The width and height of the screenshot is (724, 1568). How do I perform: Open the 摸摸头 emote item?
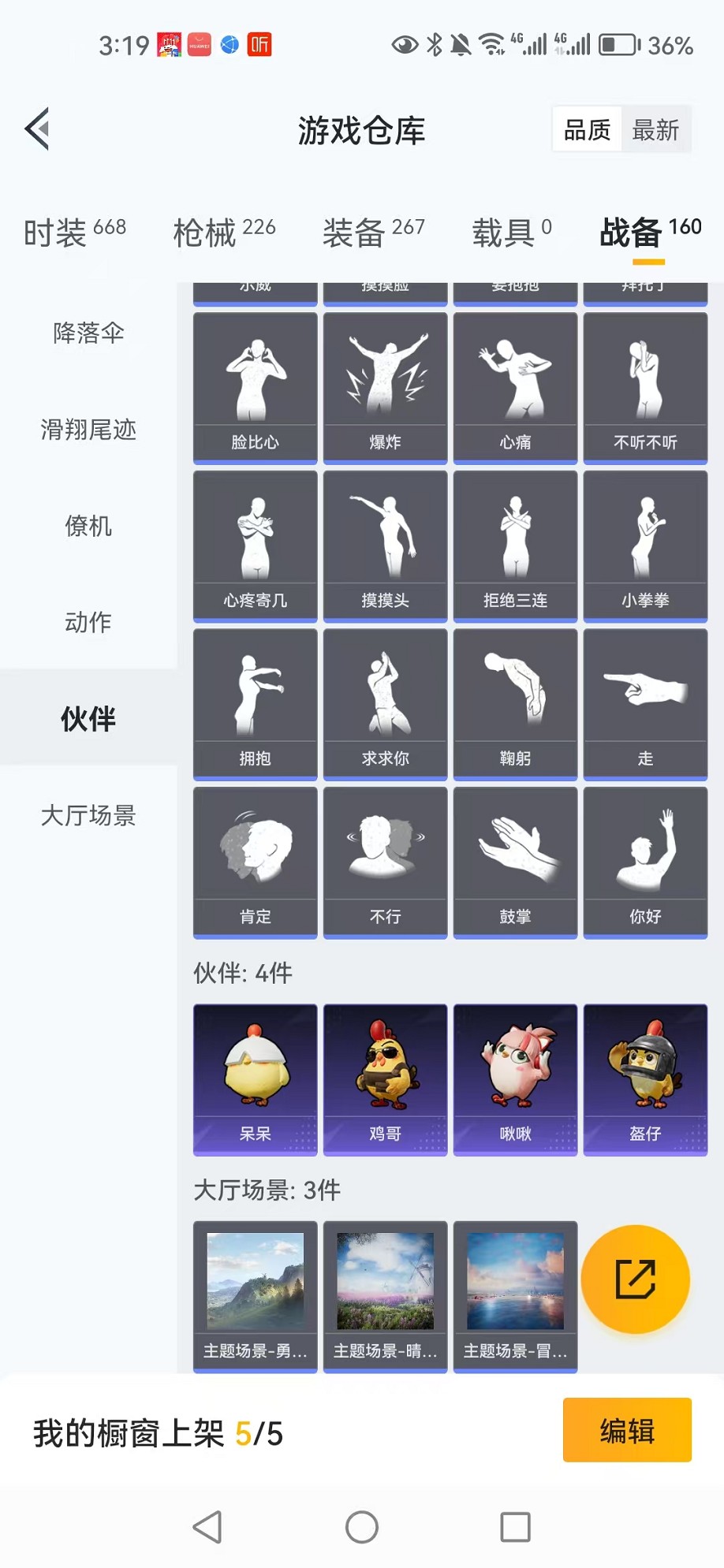(385, 545)
